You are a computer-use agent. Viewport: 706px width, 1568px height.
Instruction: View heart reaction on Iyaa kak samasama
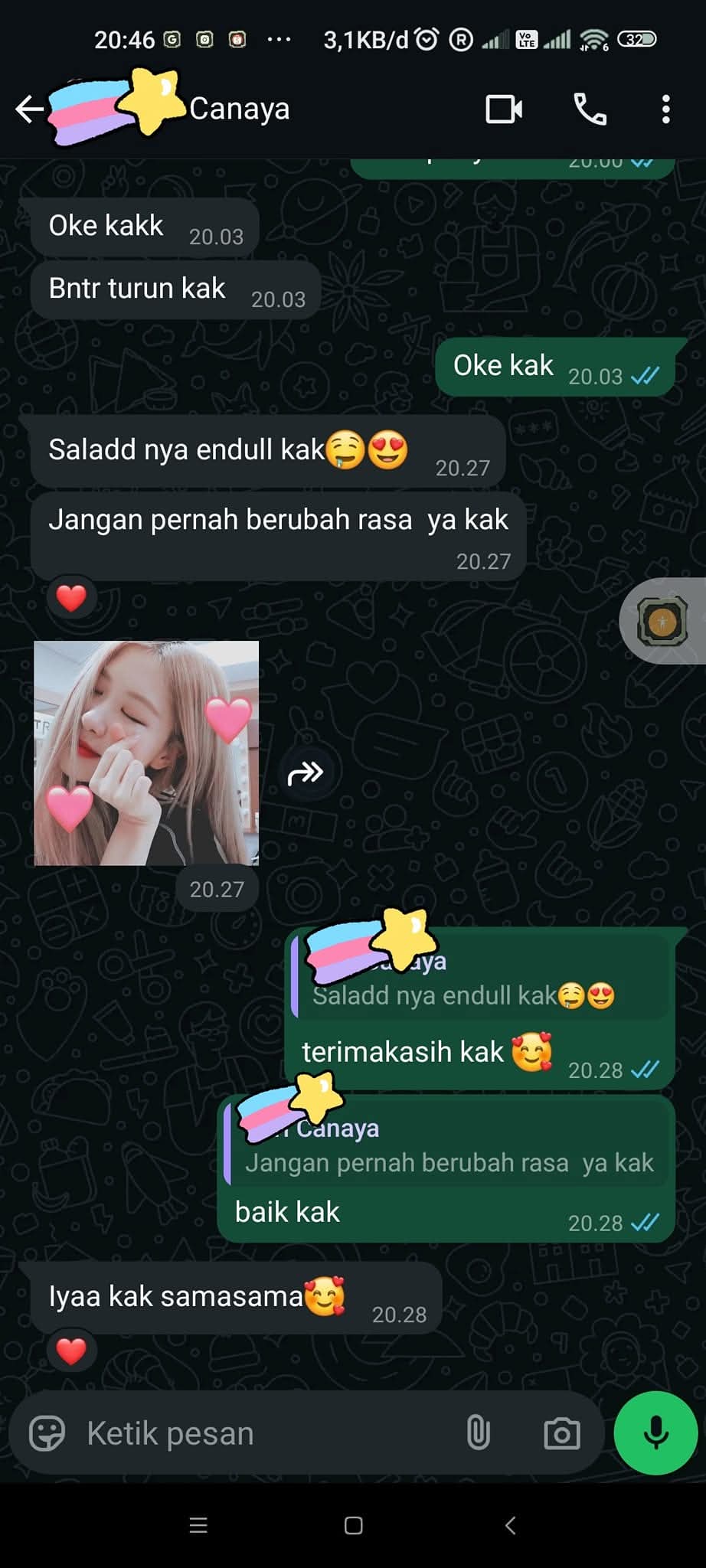[71, 1351]
